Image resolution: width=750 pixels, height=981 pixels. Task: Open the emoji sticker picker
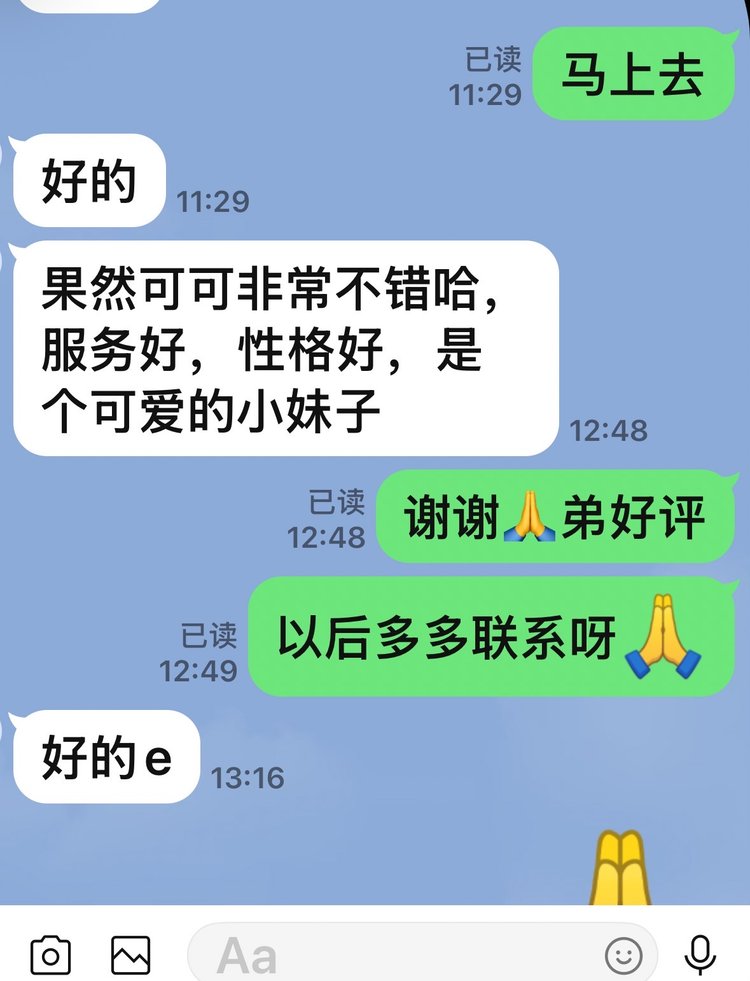pos(624,956)
